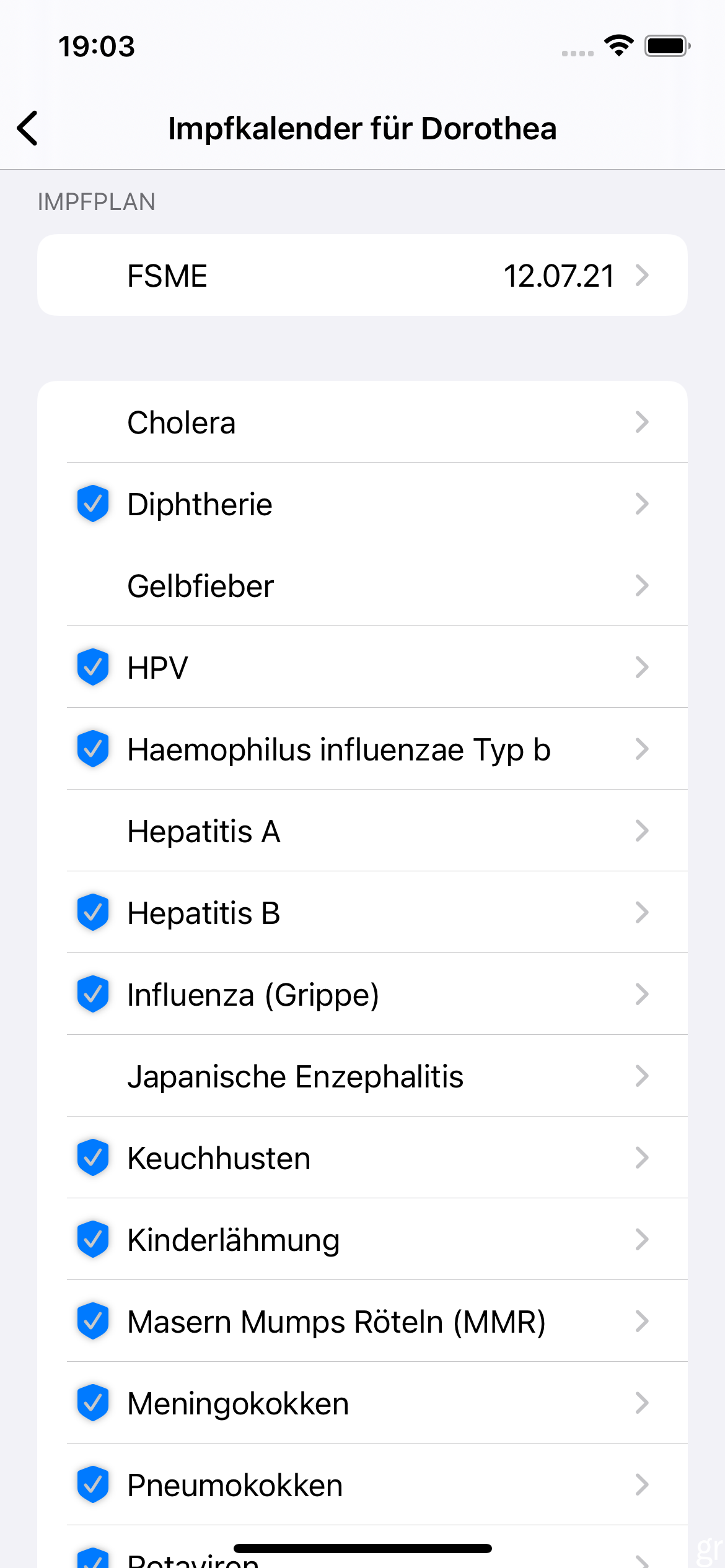
Task: Open the Meningokokken entry
Action: pyautogui.click(x=362, y=1403)
